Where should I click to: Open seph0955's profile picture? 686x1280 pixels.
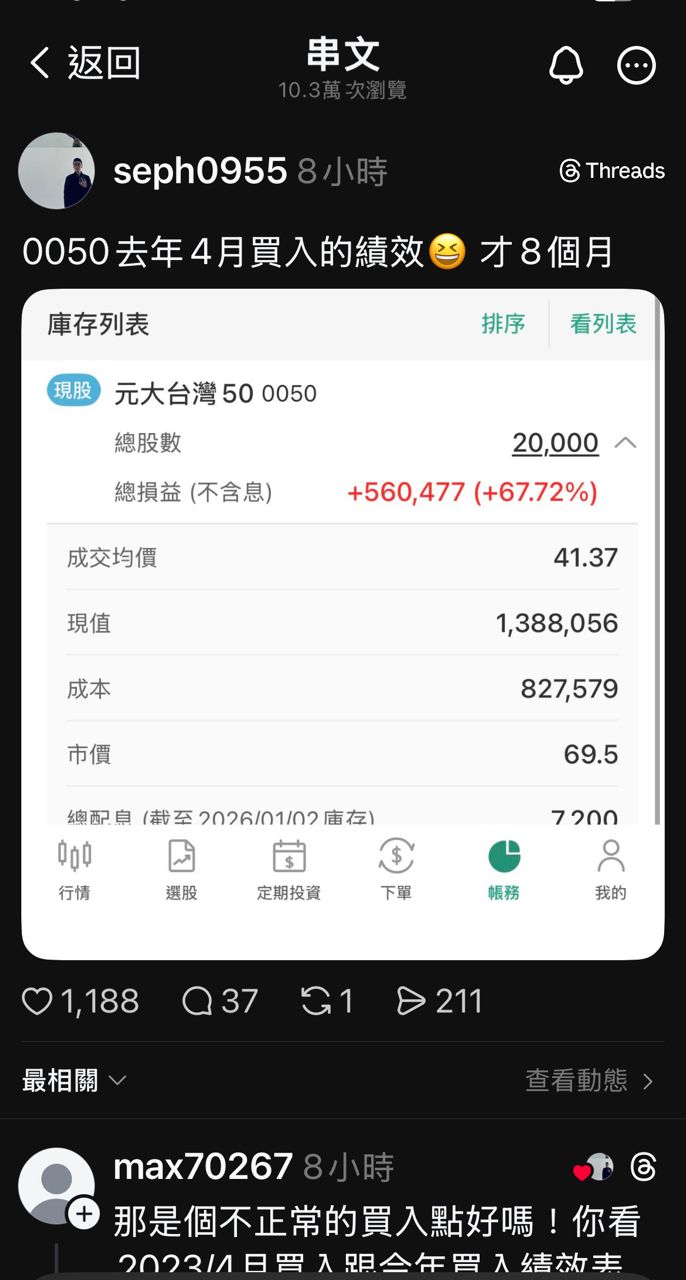(x=56, y=171)
